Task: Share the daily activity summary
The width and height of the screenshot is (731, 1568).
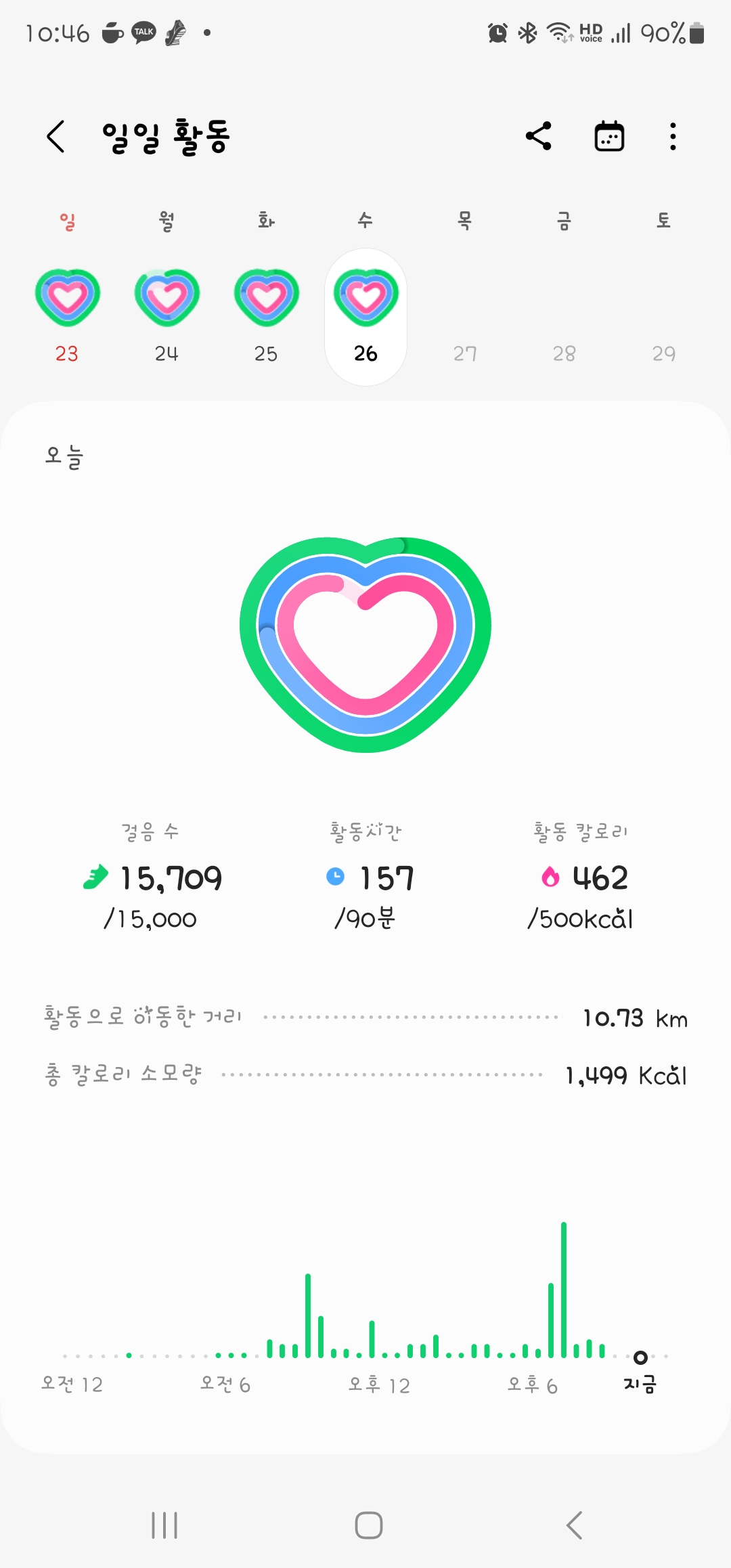Action: tap(539, 137)
